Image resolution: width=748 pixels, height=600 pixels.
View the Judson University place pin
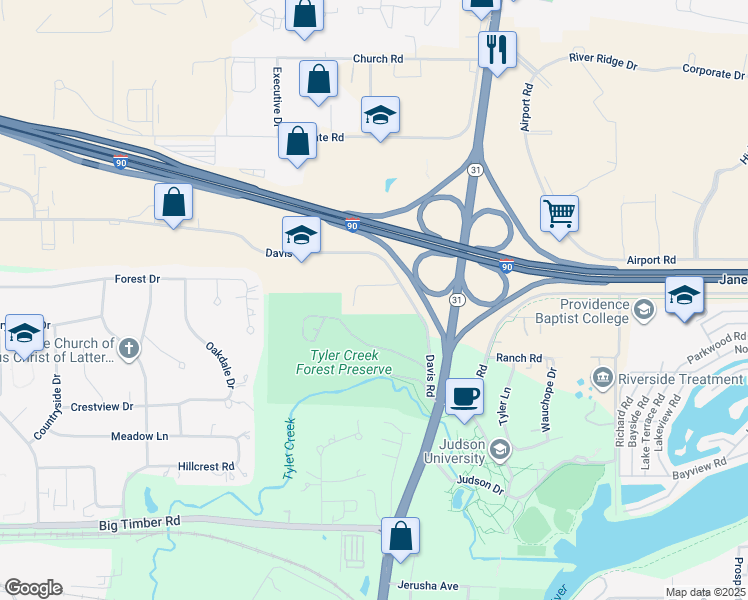coord(499,446)
